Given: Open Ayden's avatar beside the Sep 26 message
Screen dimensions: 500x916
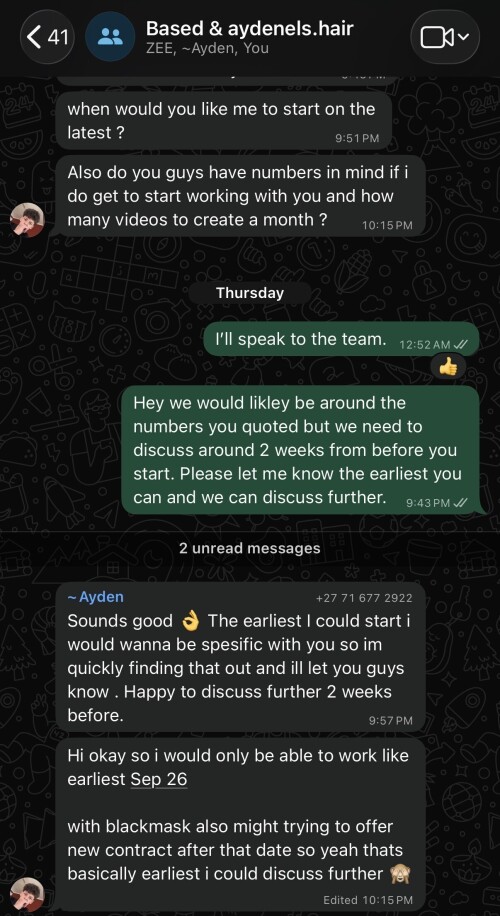Looking at the screenshot, I should [27, 894].
